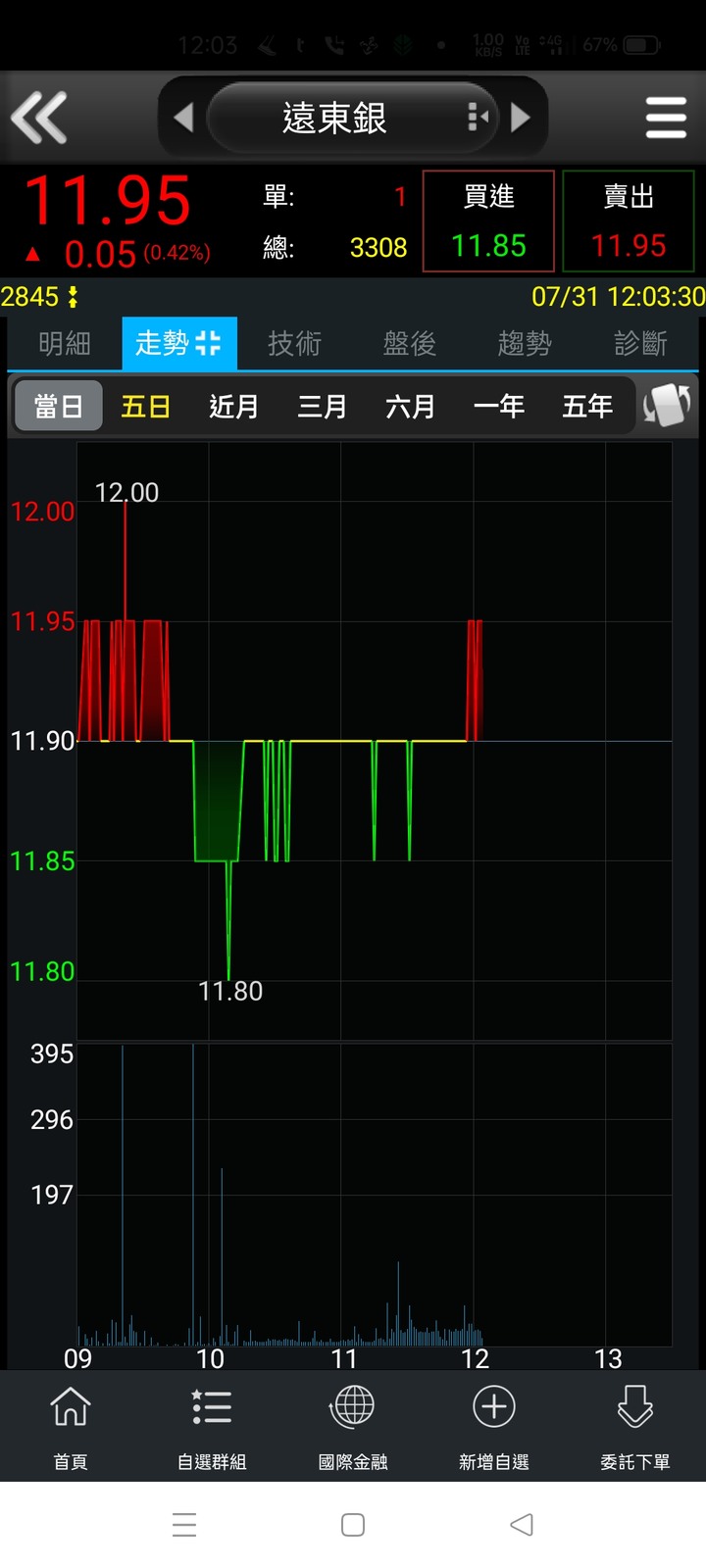This screenshot has height=1568, width=706.
Task: Select the 五日 chart range
Action: pyautogui.click(x=146, y=407)
